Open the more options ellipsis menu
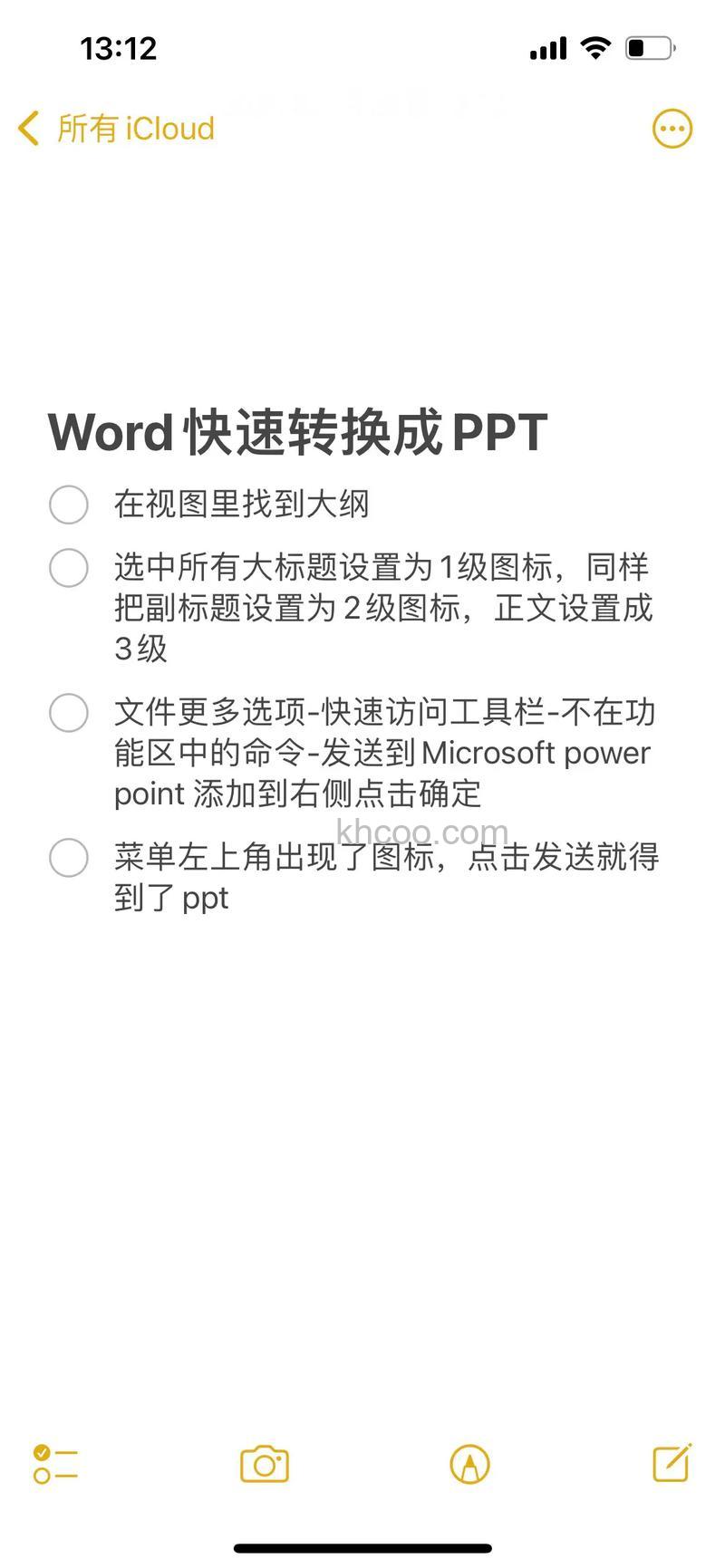Viewport: 725px width, 1568px height. [672, 128]
